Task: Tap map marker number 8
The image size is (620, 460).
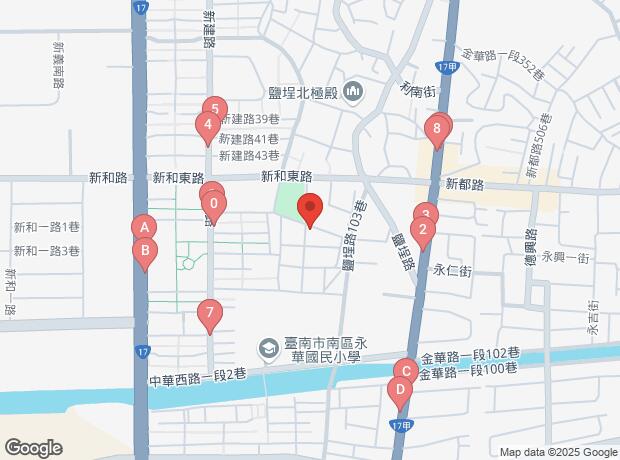Action: (x=436, y=129)
